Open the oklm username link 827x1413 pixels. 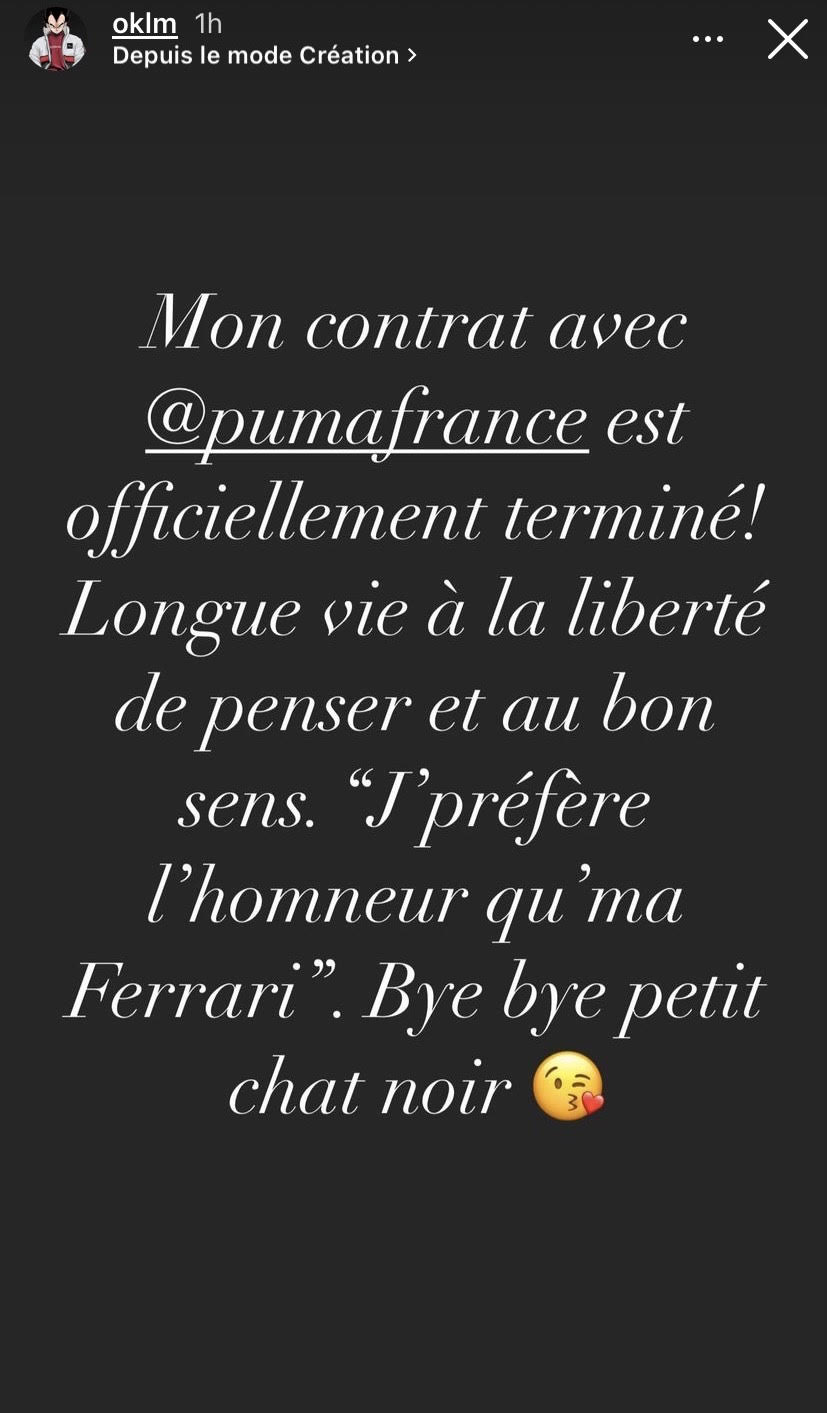[x=144, y=24]
